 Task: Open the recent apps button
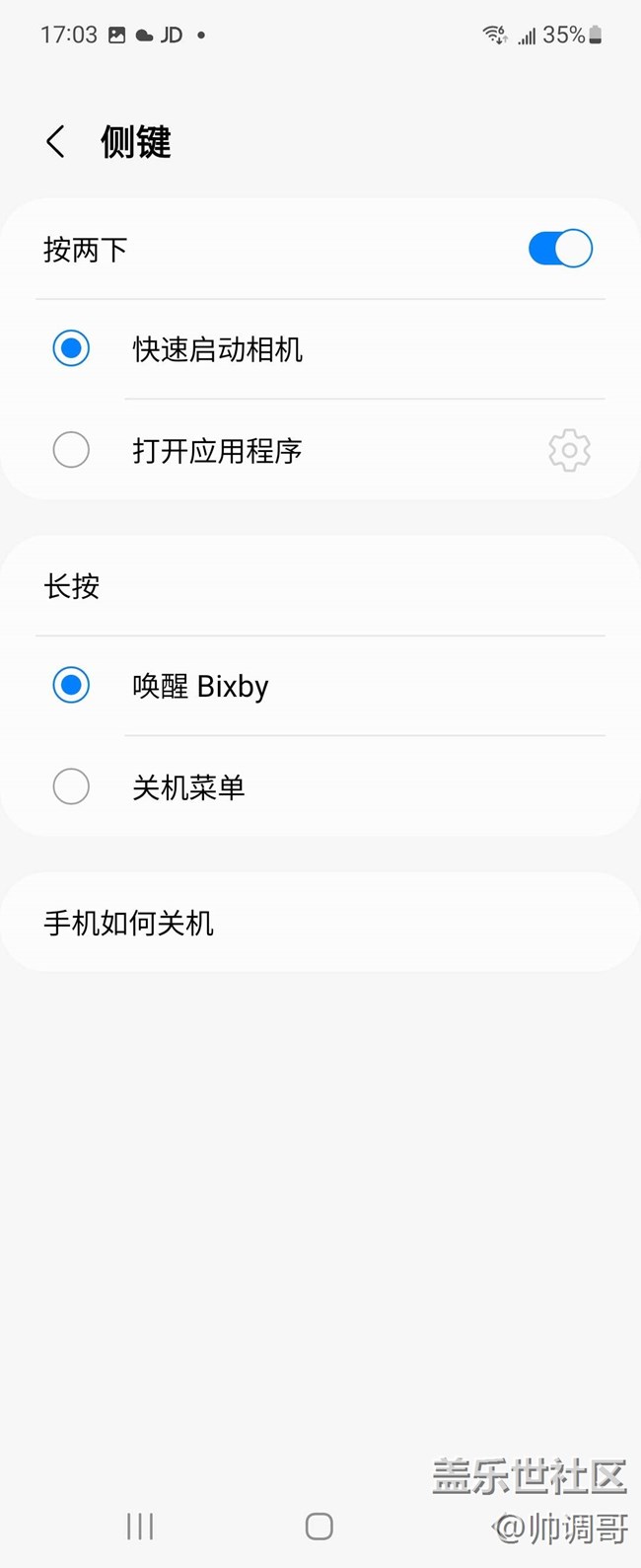140,1526
